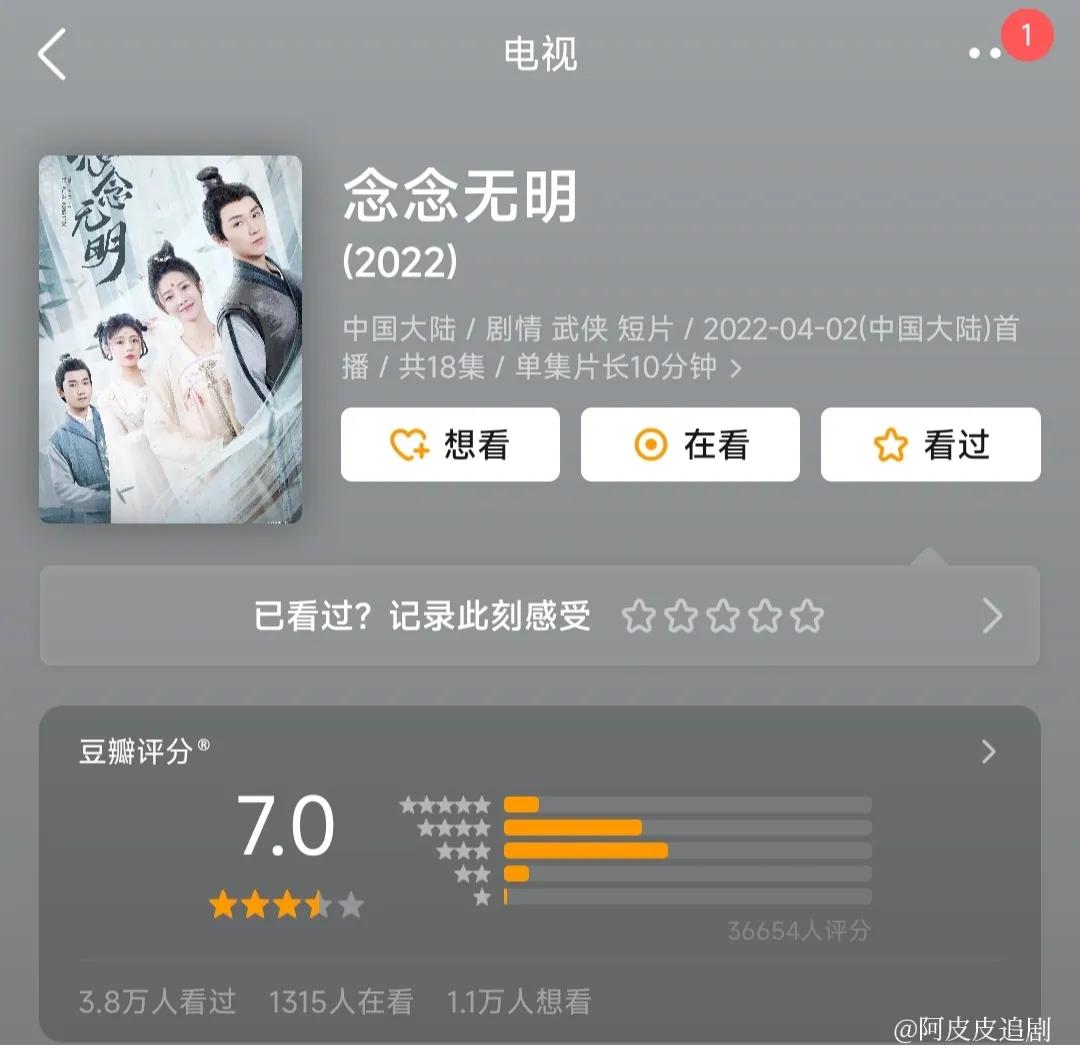Open the 已看过？记录此刻感受 rating row

(540, 616)
